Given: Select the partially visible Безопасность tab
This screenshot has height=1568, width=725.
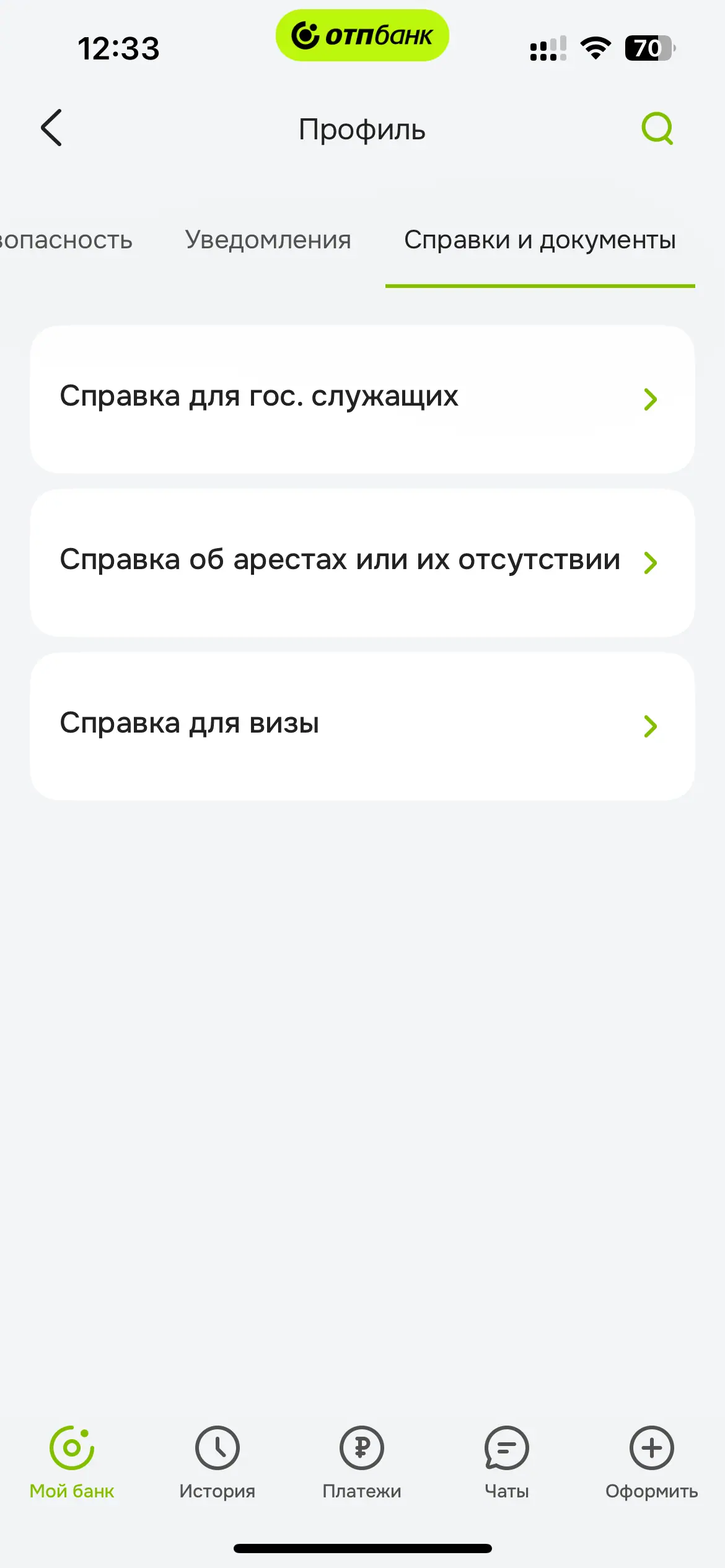Looking at the screenshot, I should 65,240.
